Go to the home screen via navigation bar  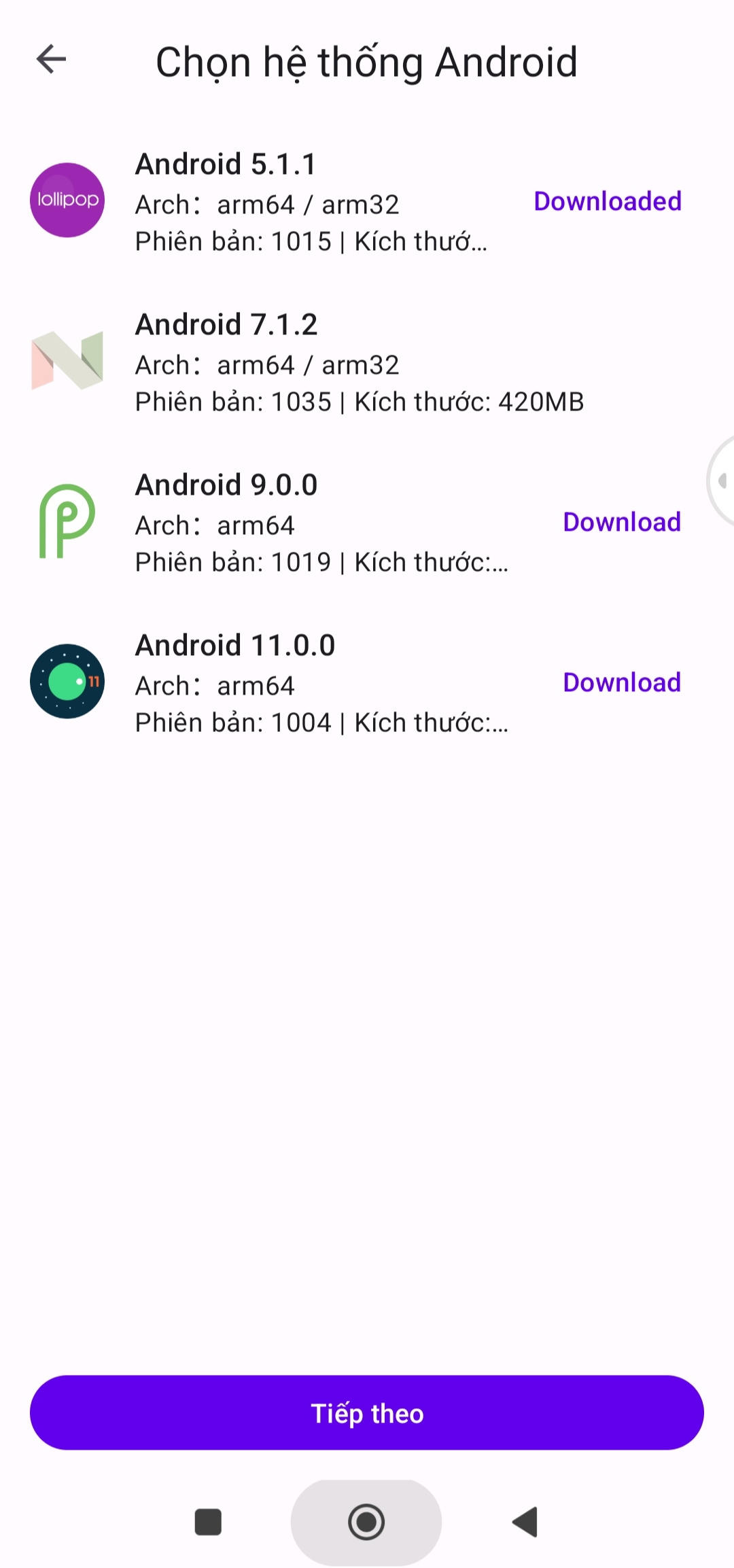[x=366, y=1522]
